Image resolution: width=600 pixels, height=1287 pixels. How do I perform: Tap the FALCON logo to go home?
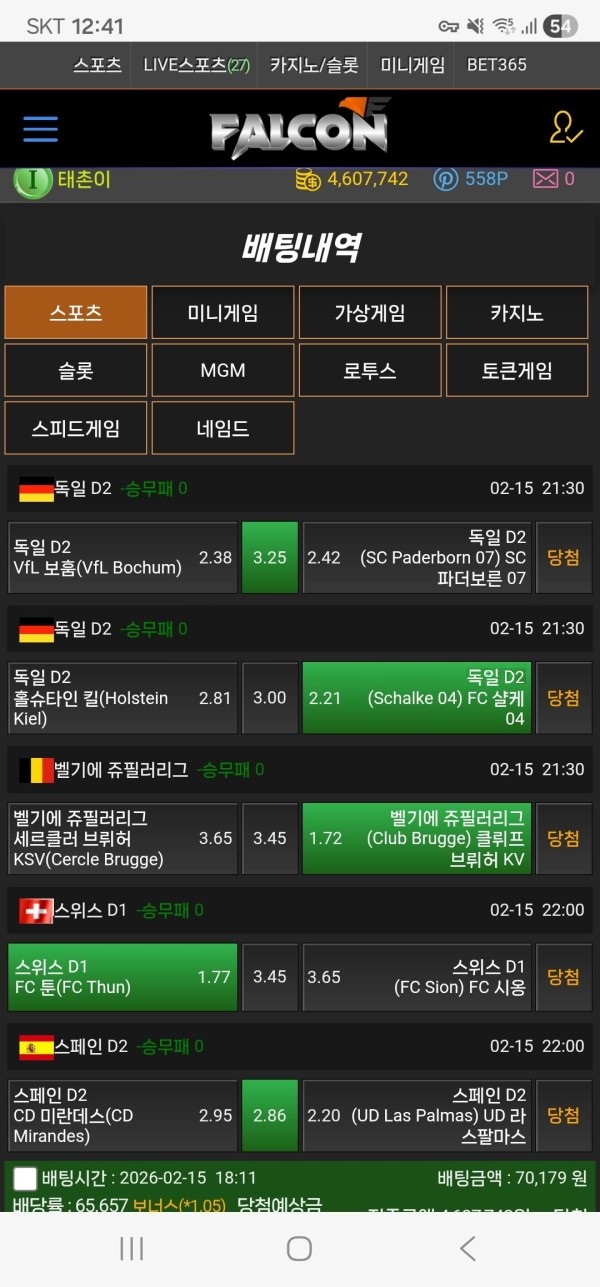[300, 130]
